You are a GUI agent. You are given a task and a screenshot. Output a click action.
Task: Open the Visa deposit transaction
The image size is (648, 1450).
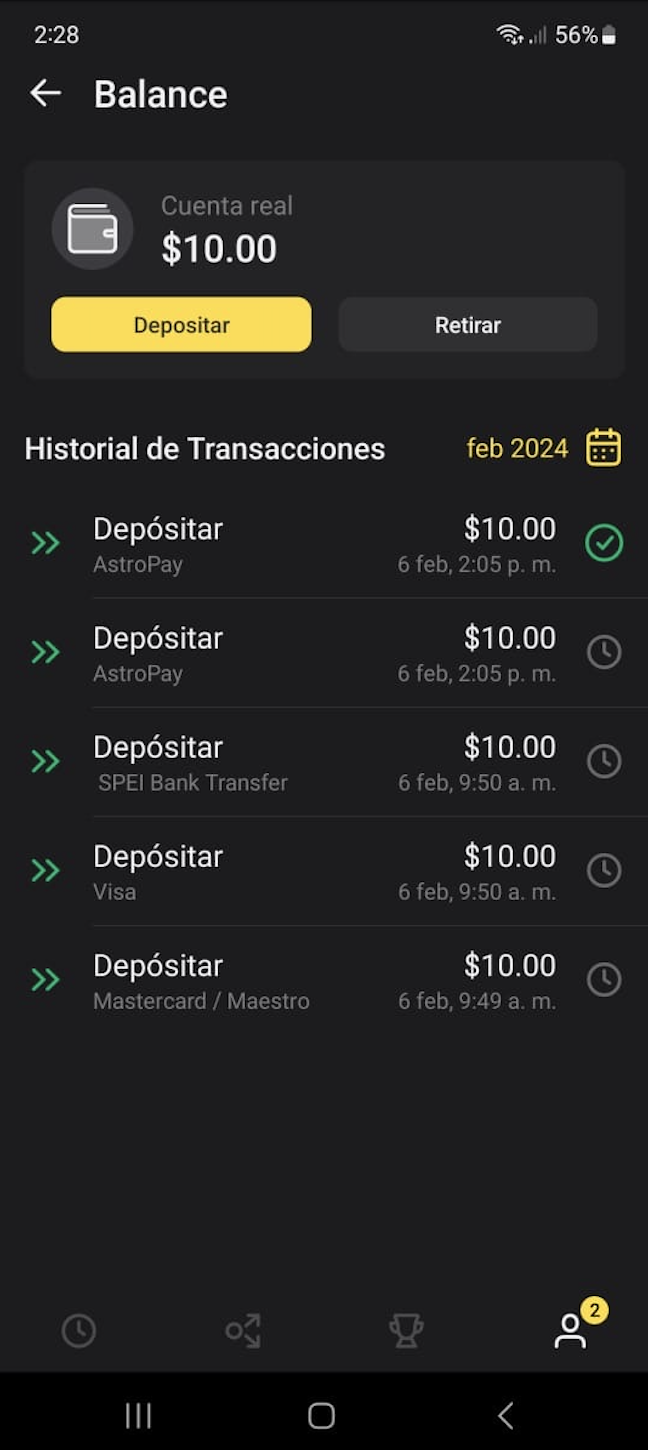pyautogui.click(x=324, y=871)
